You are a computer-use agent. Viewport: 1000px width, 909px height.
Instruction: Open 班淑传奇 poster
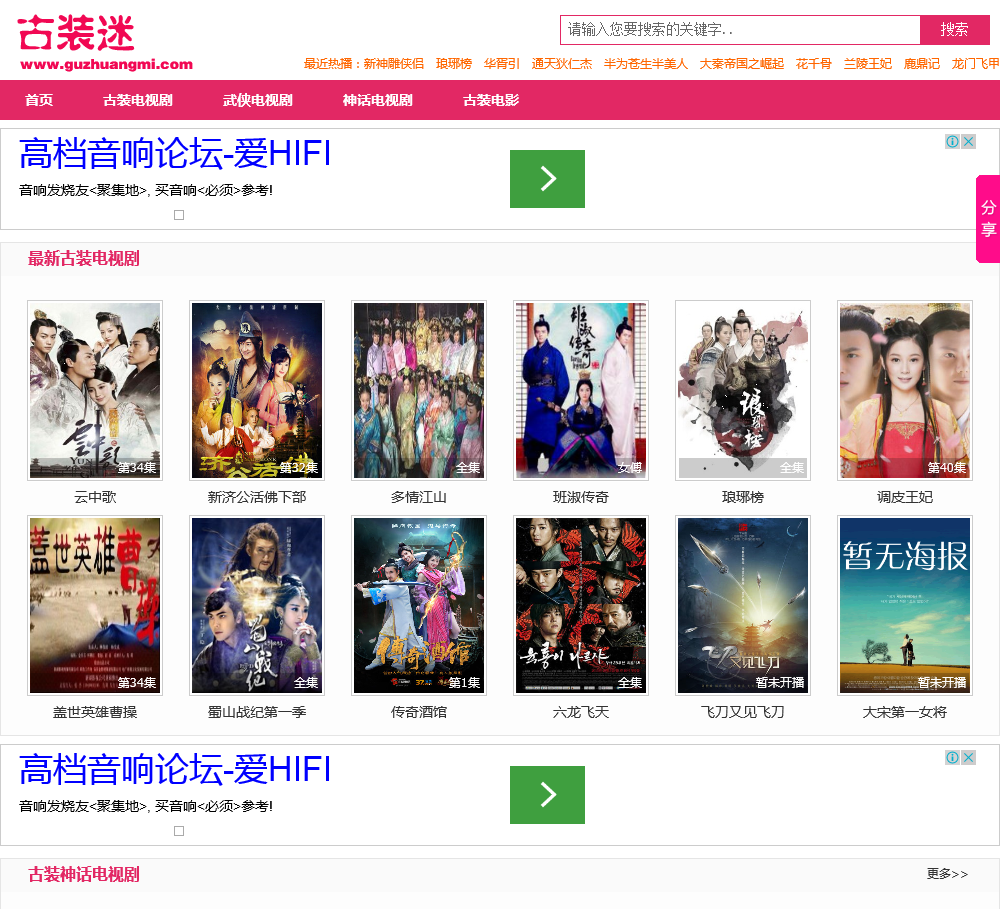[x=581, y=390]
